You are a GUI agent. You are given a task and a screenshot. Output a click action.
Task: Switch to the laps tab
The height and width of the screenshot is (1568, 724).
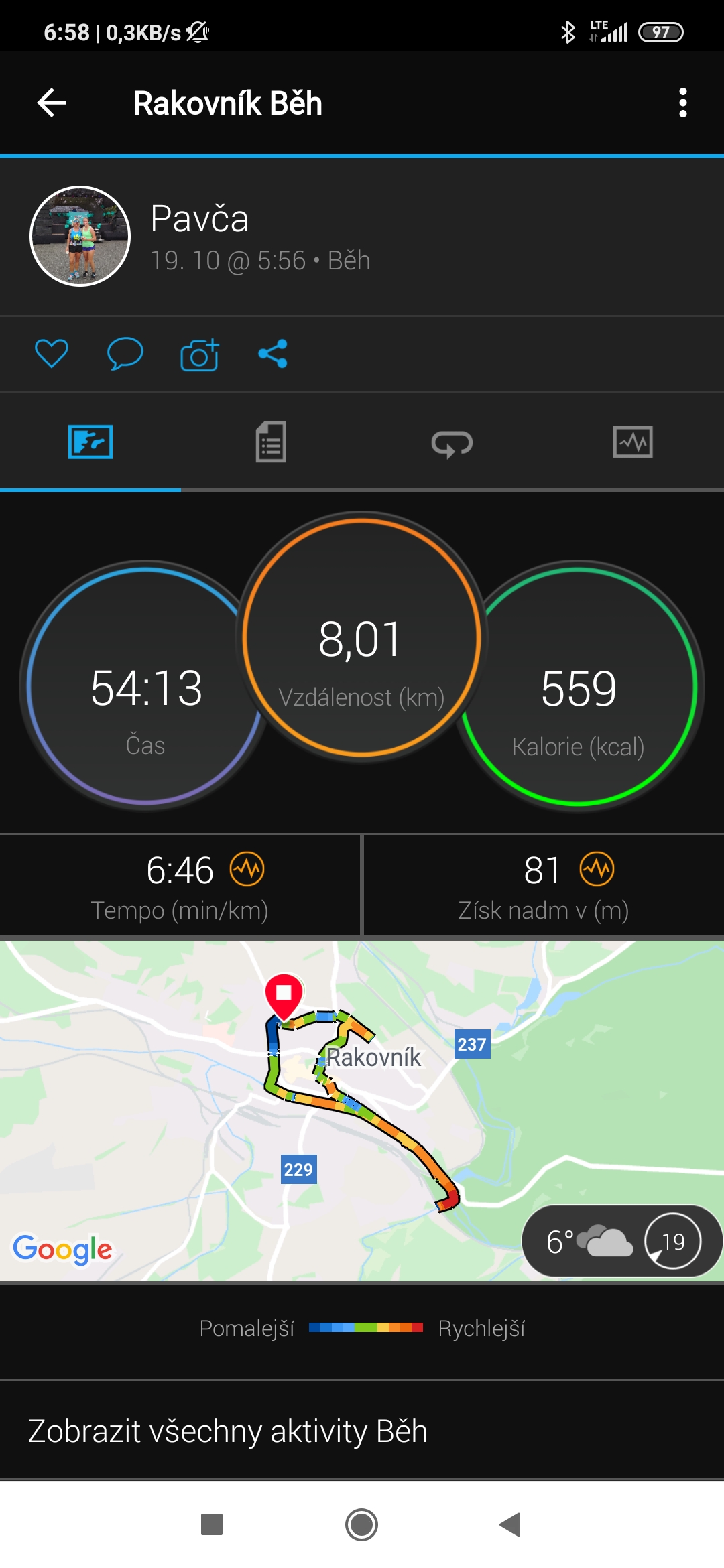452,443
